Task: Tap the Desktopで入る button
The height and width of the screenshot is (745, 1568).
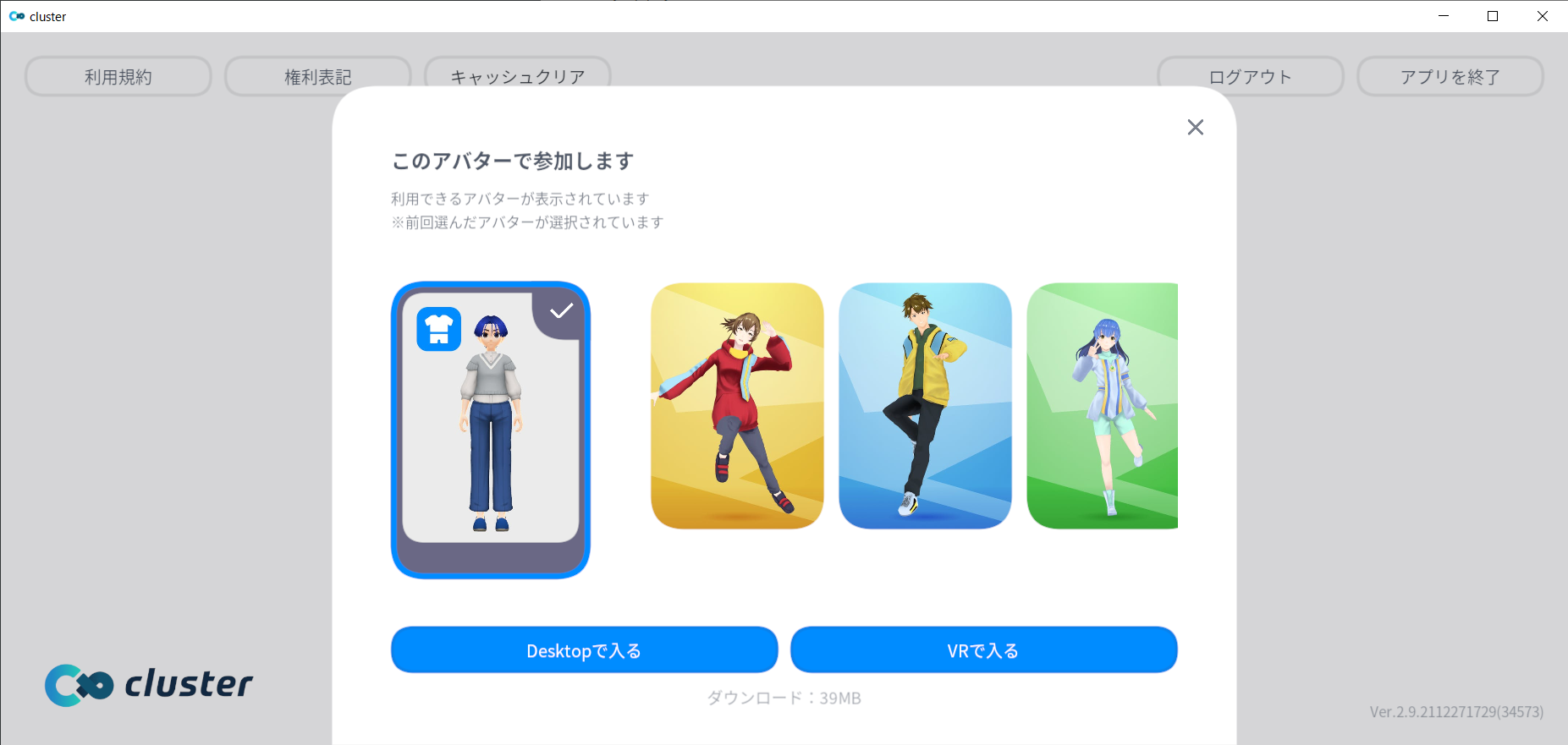Action: tap(584, 650)
